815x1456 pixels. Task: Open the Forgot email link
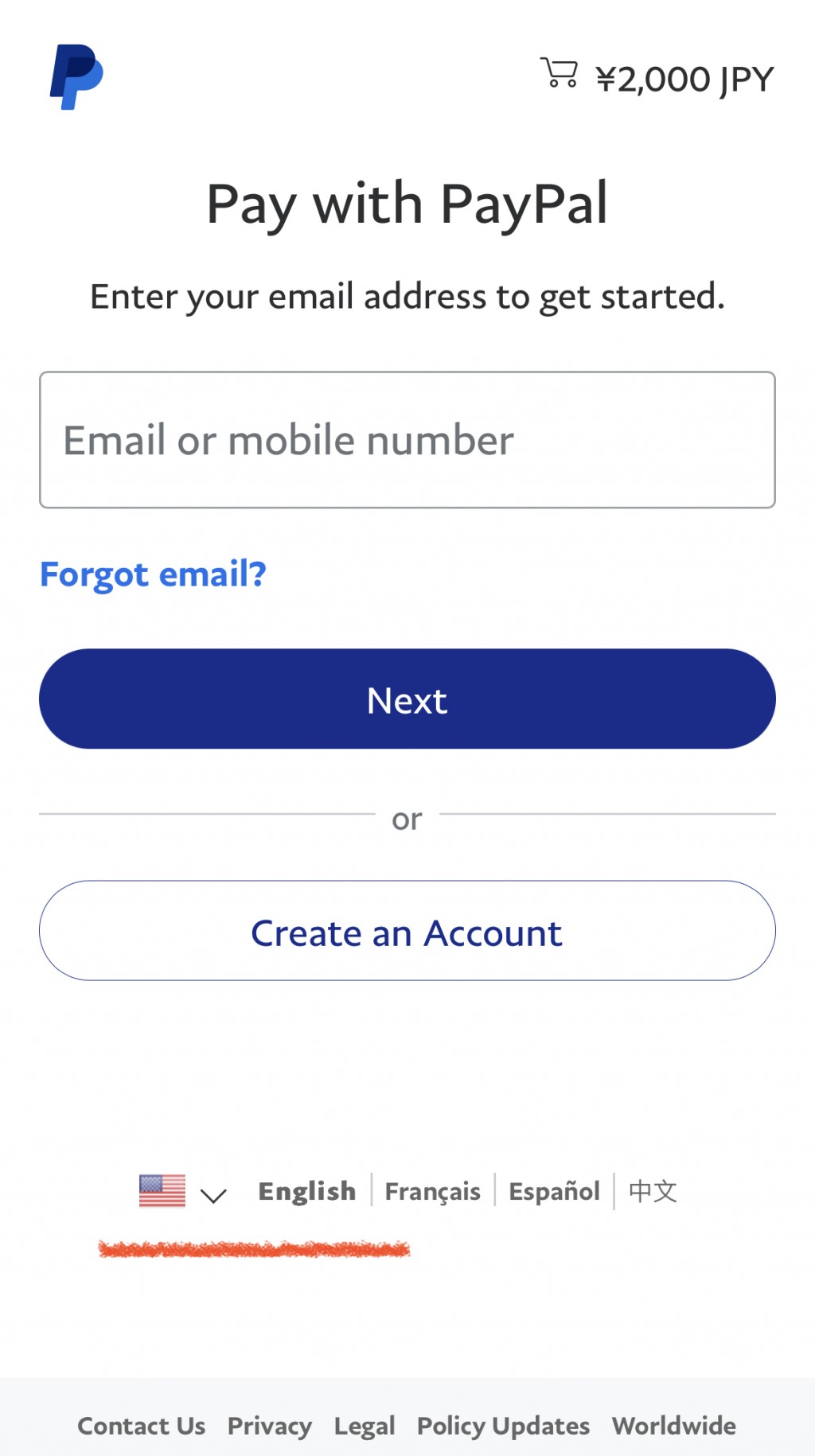tap(153, 574)
